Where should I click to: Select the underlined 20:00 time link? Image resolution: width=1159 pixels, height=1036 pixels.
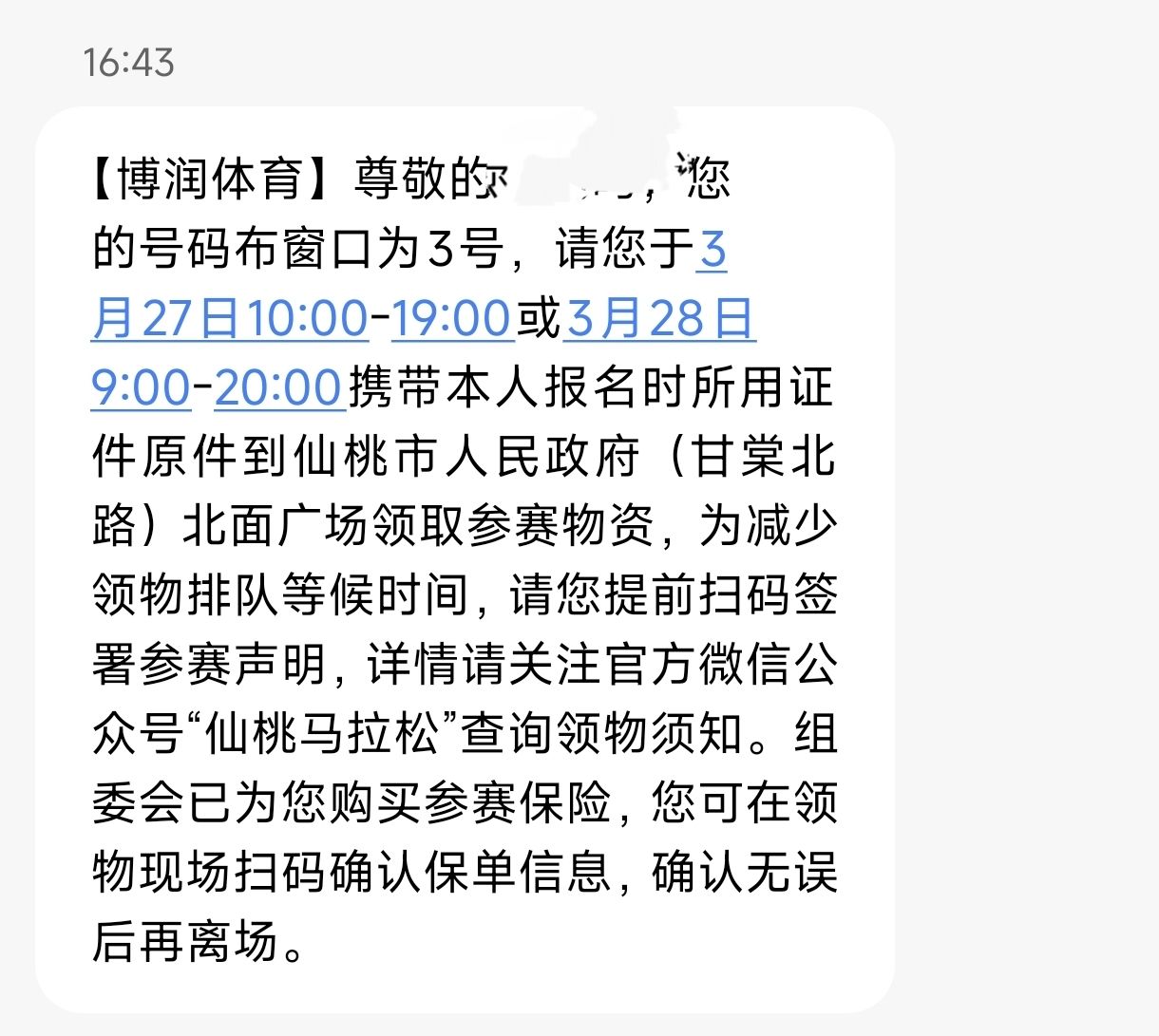point(278,388)
